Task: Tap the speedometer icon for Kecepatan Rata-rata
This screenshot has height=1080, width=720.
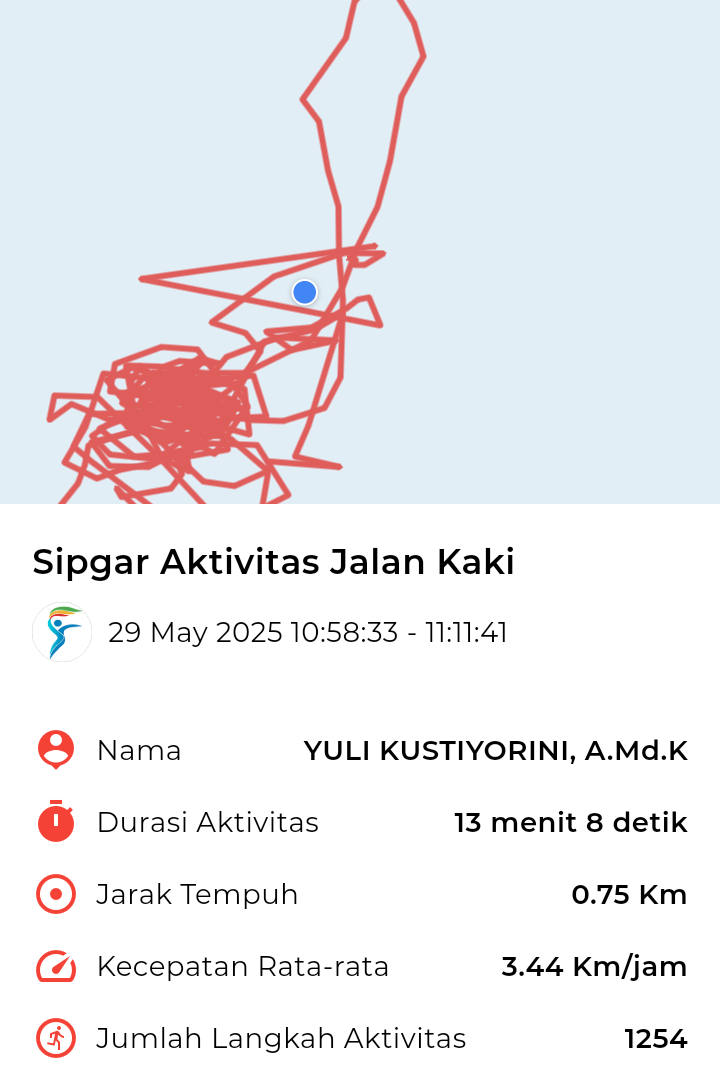Action: pos(56,966)
